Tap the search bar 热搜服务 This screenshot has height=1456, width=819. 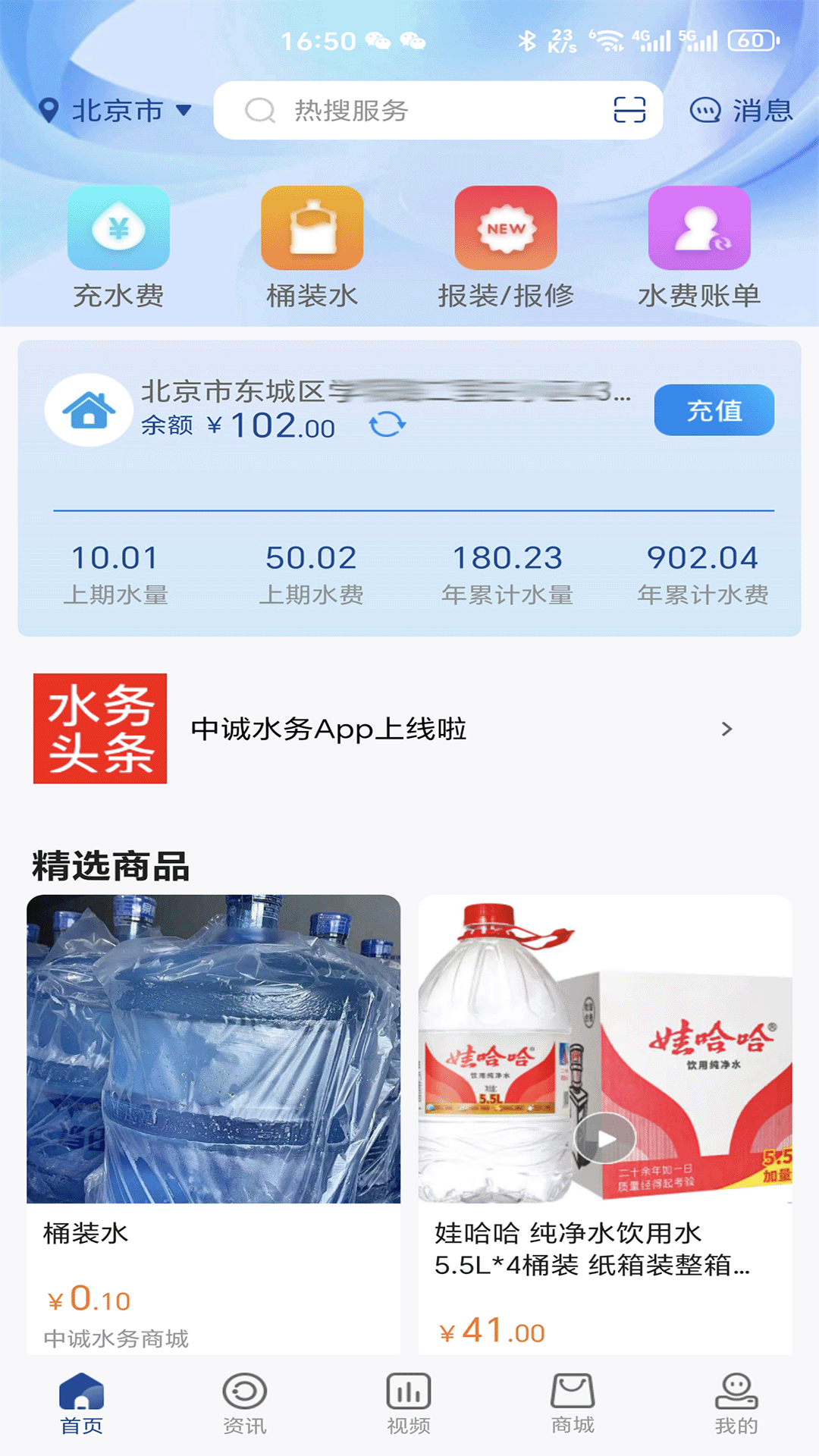click(x=425, y=111)
